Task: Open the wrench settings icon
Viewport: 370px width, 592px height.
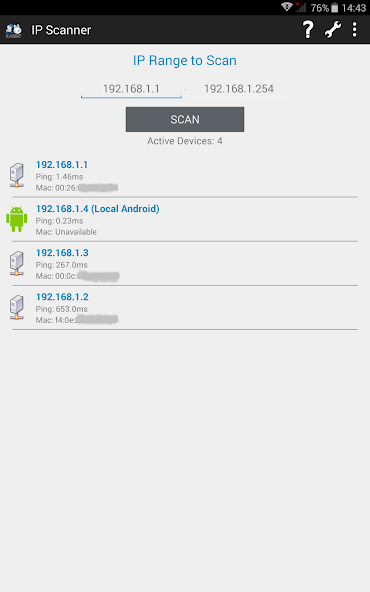Action: point(333,29)
